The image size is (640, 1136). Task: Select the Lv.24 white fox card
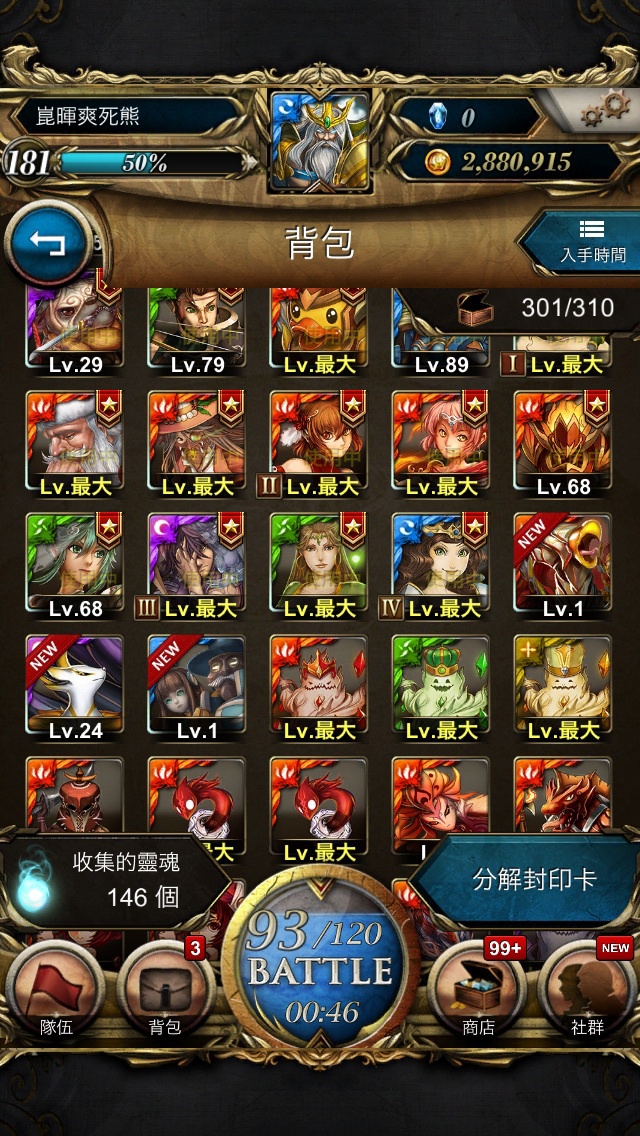75,683
